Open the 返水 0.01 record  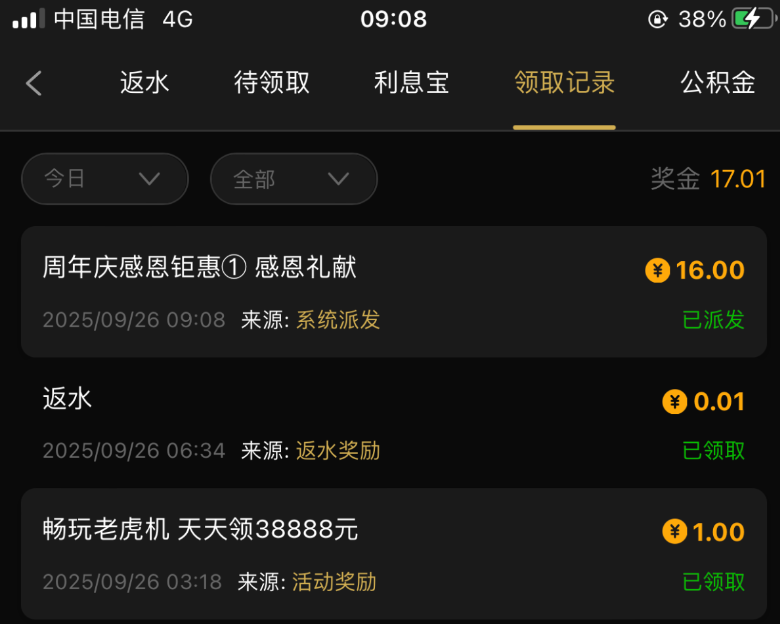click(x=393, y=423)
